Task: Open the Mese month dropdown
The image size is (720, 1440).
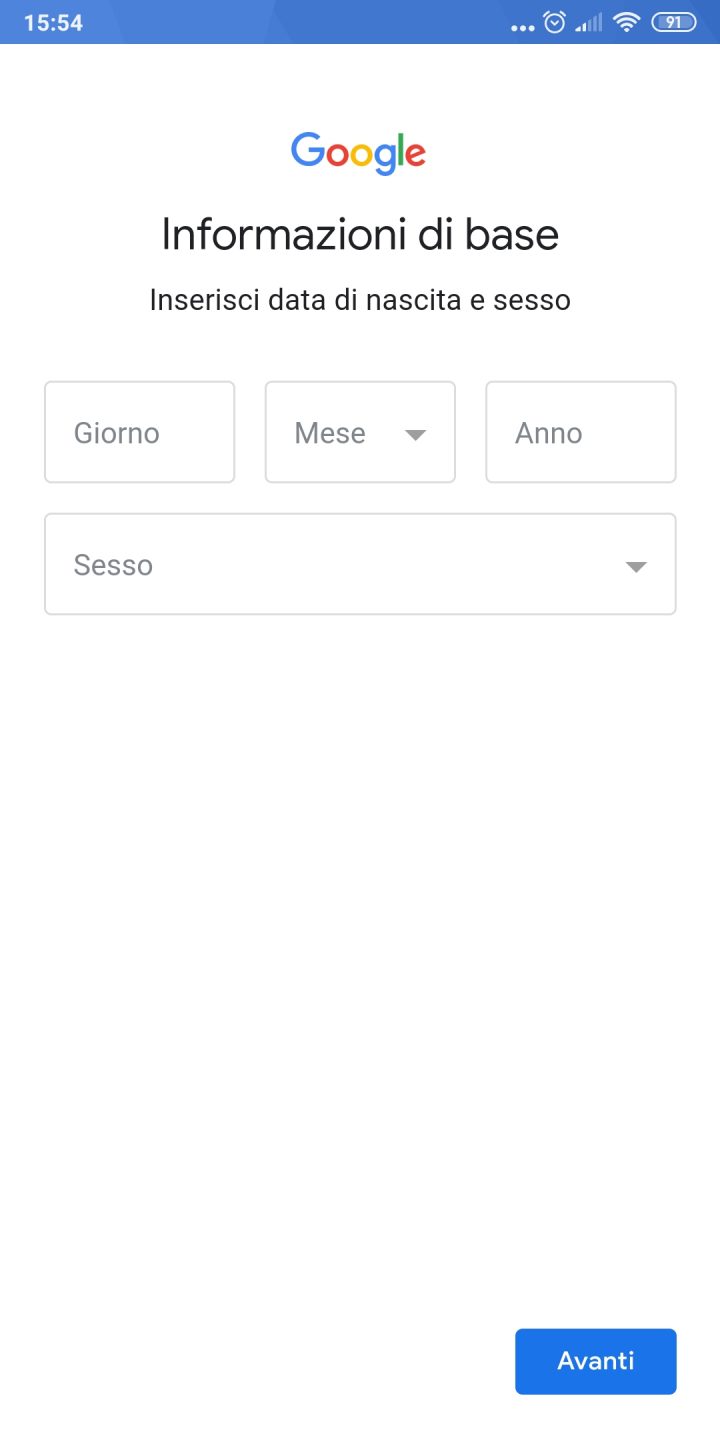Action: pos(360,432)
